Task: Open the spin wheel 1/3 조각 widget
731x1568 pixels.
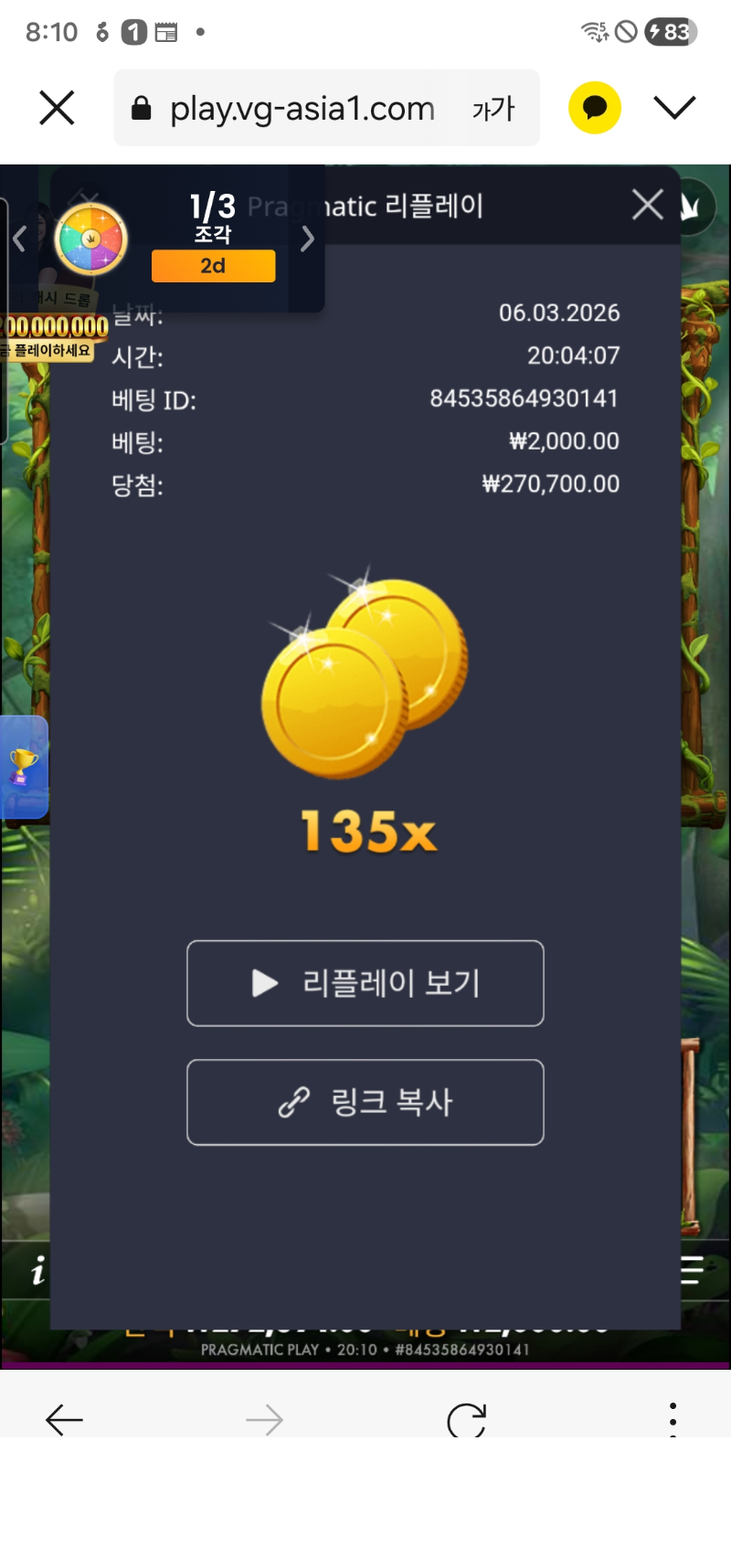Action: pos(91,239)
